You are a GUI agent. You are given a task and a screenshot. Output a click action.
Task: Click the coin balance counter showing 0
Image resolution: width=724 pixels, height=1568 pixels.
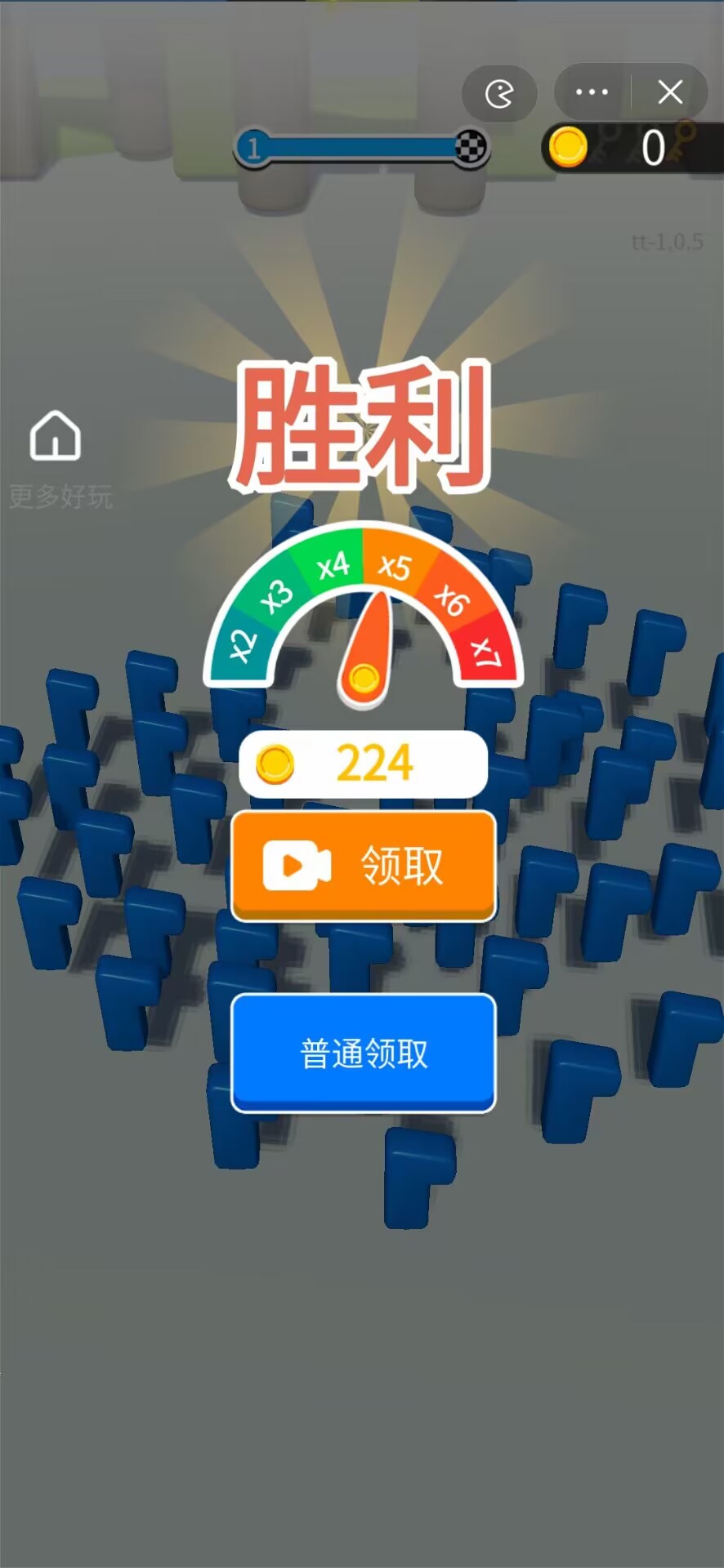tap(653, 146)
